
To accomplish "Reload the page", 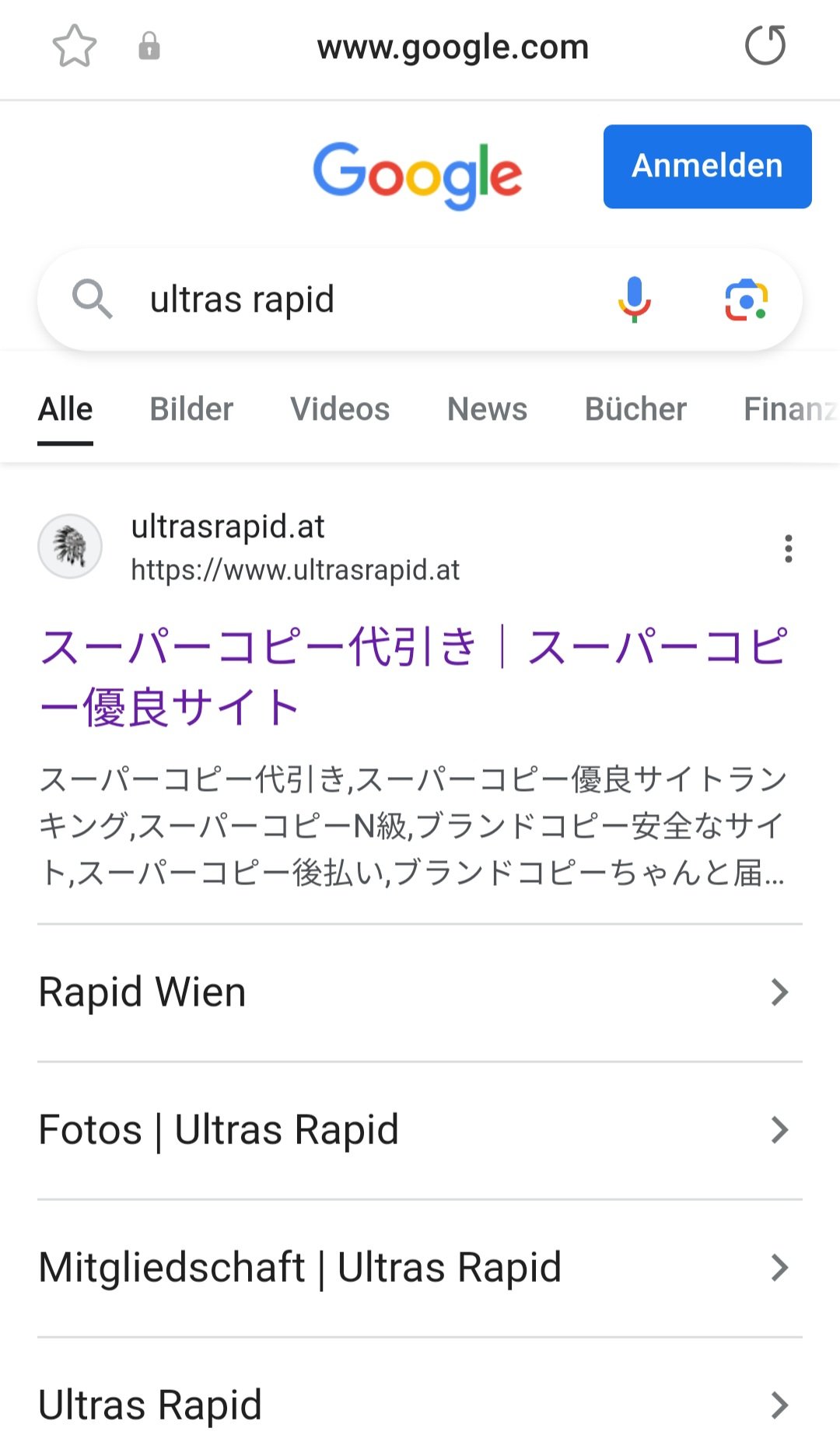I will coord(765,45).
